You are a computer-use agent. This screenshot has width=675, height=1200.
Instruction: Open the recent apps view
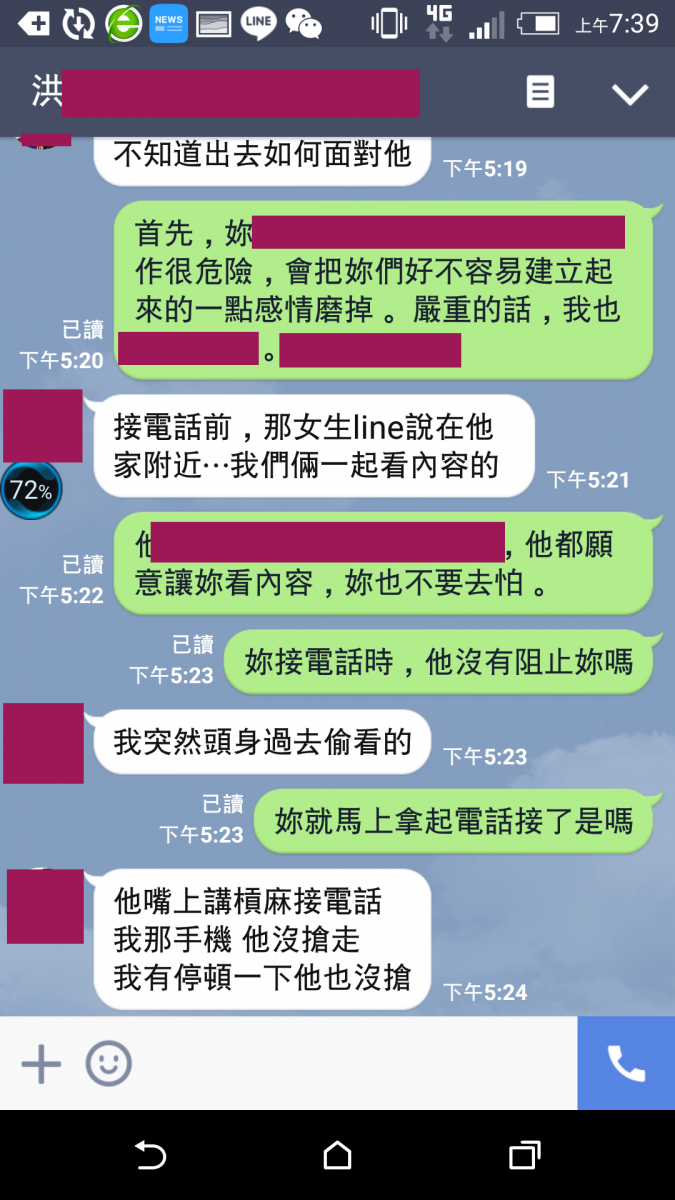[x=524, y=1156]
